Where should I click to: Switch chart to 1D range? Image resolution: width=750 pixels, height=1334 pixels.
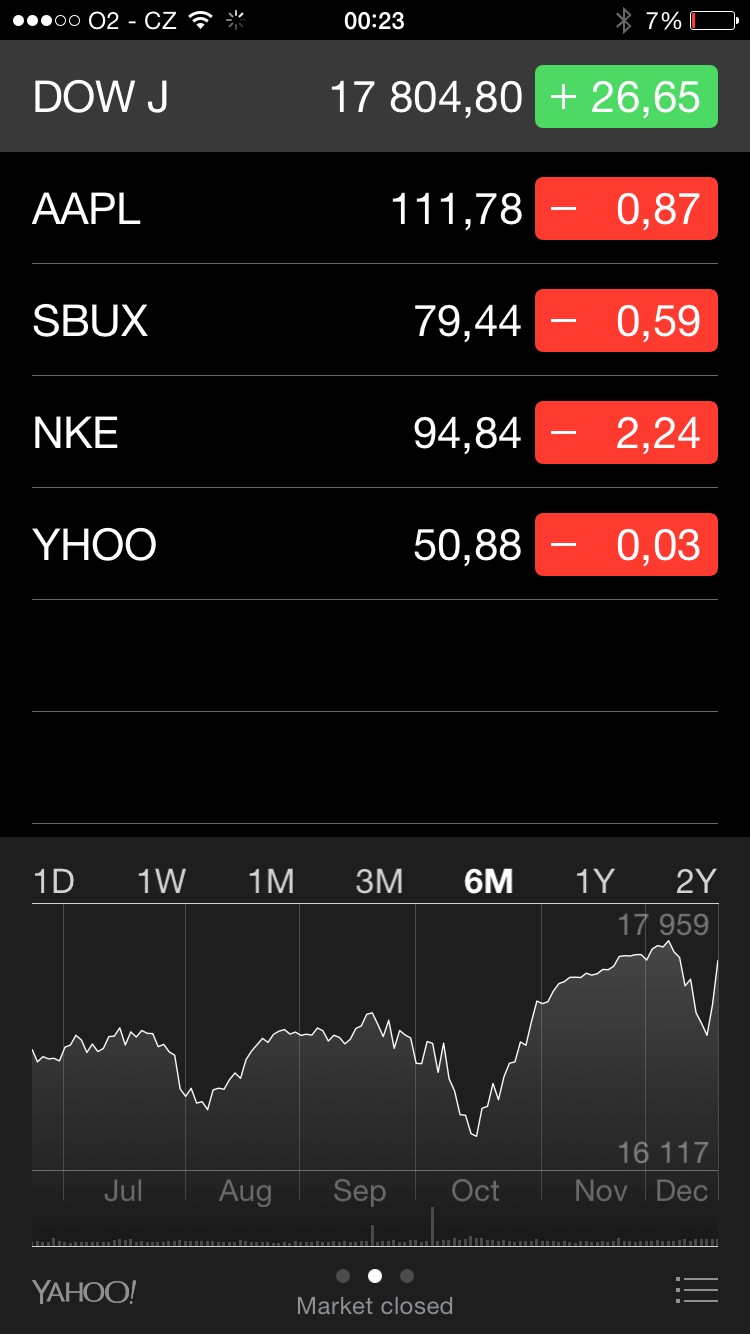[54, 881]
